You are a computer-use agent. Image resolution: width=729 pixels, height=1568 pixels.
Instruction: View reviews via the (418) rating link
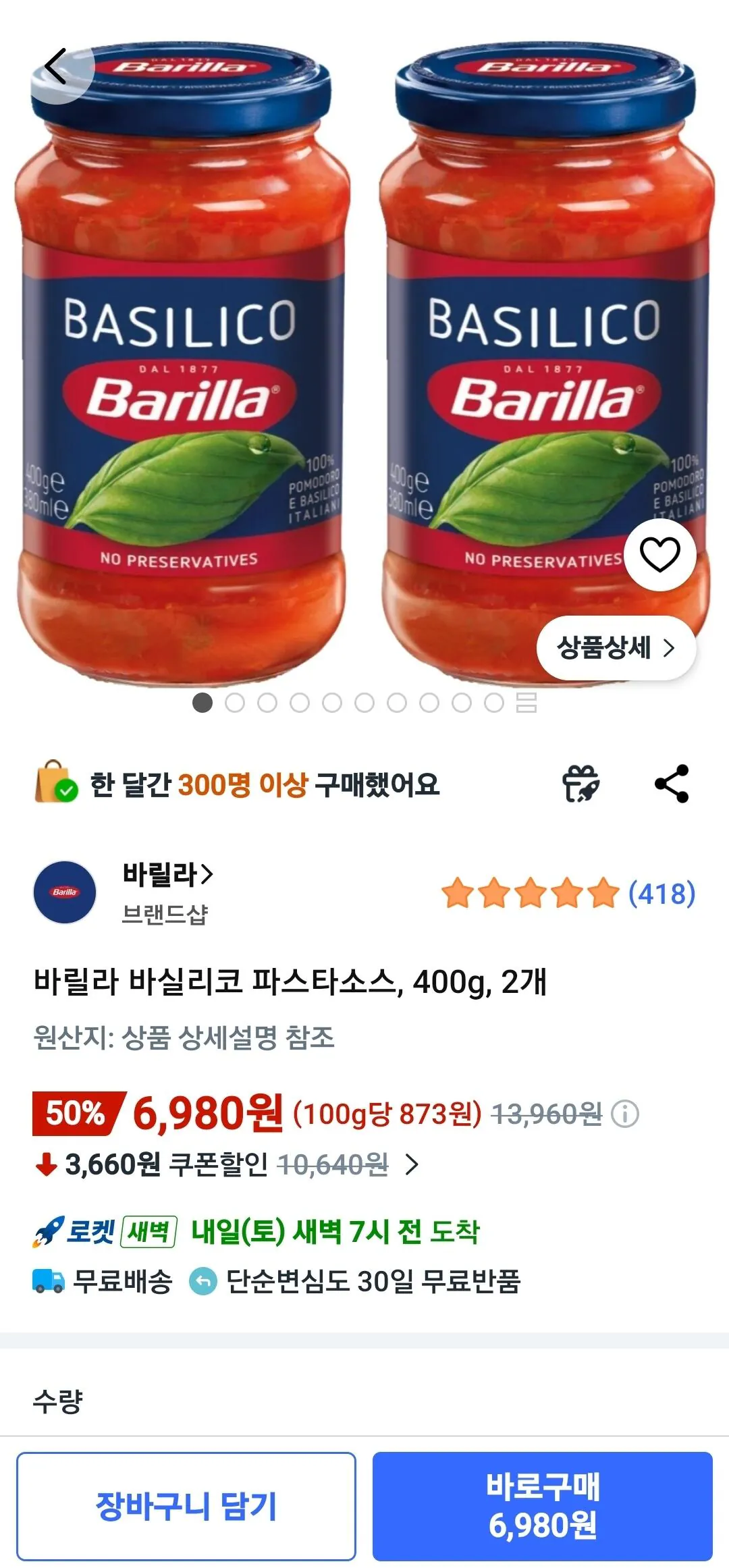(662, 892)
